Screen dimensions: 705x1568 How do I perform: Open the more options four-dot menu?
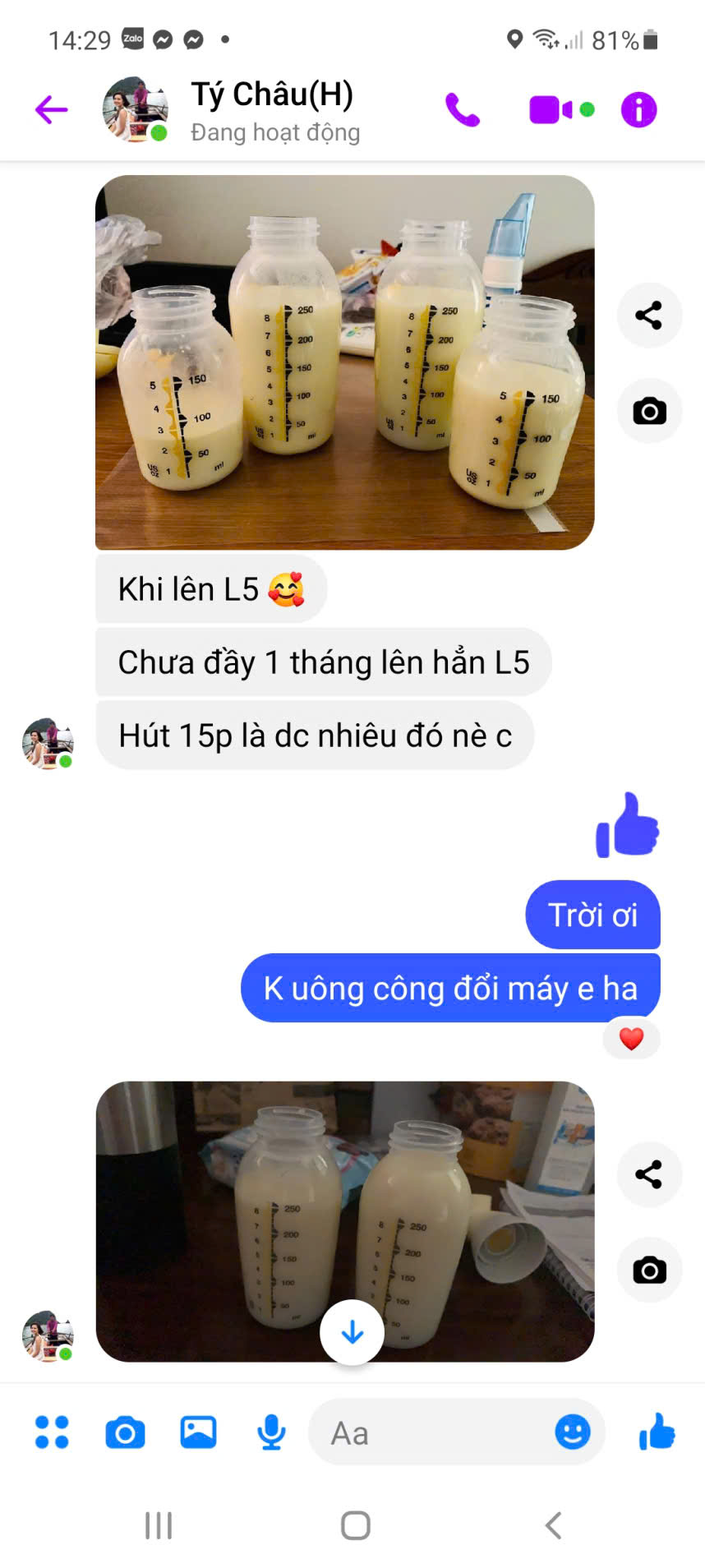point(52,1432)
